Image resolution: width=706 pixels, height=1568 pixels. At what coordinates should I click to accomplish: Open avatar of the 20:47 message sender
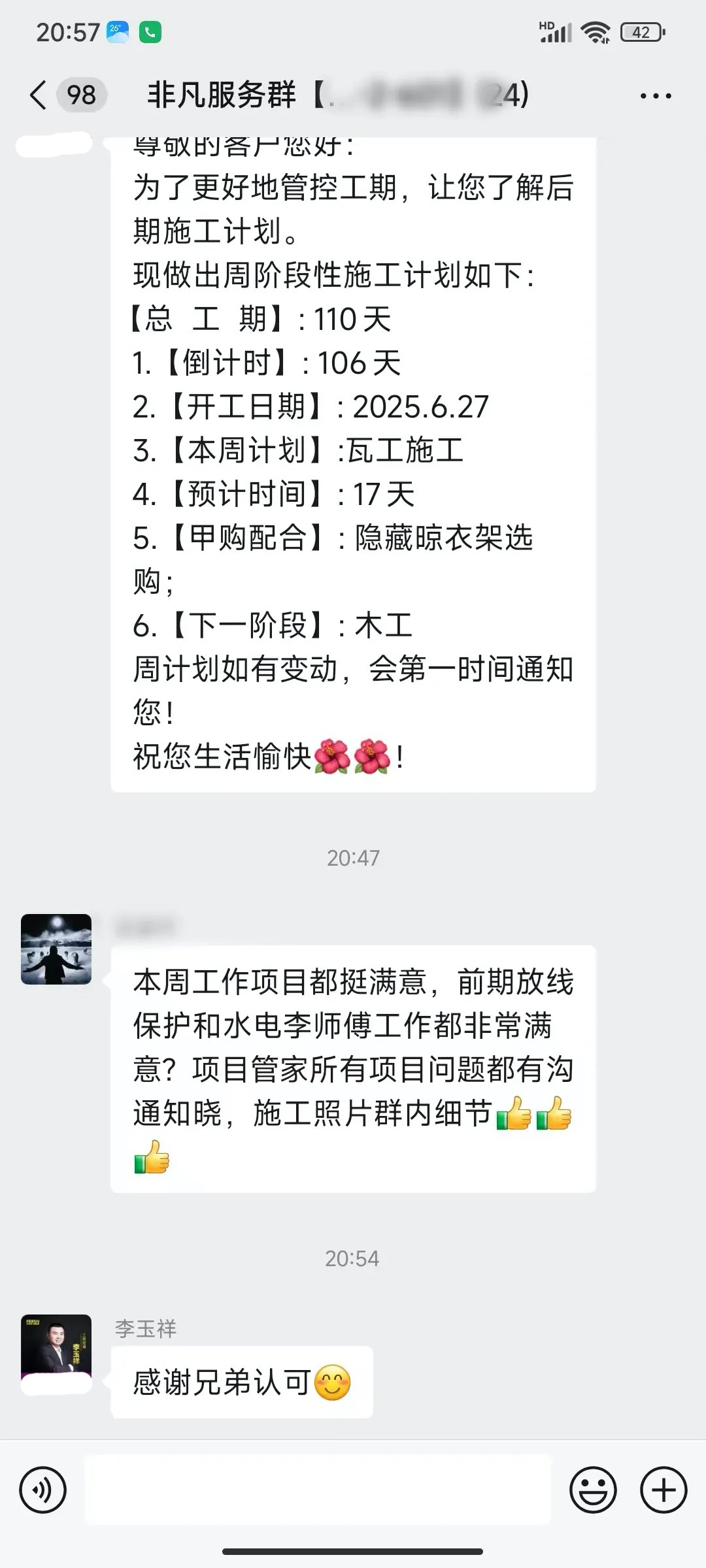(x=56, y=949)
